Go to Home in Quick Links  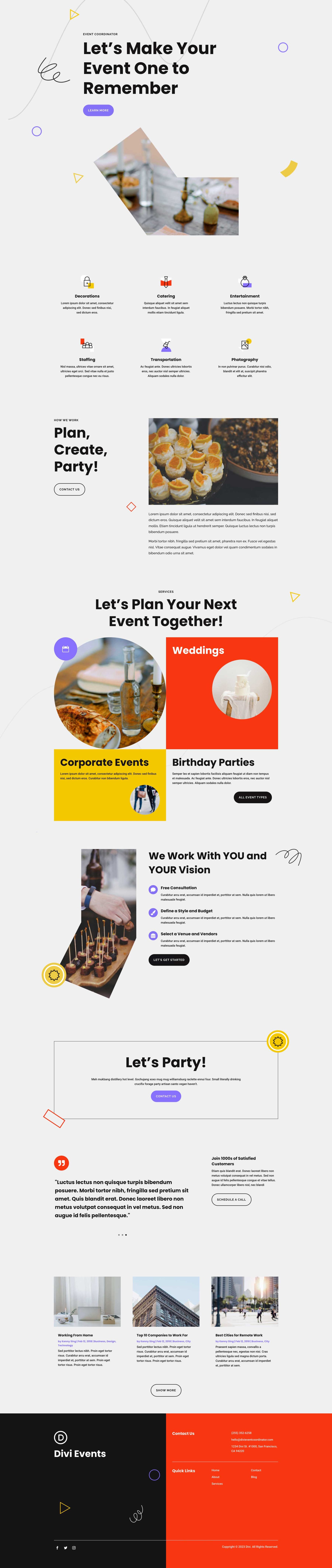pos(215,1470)
